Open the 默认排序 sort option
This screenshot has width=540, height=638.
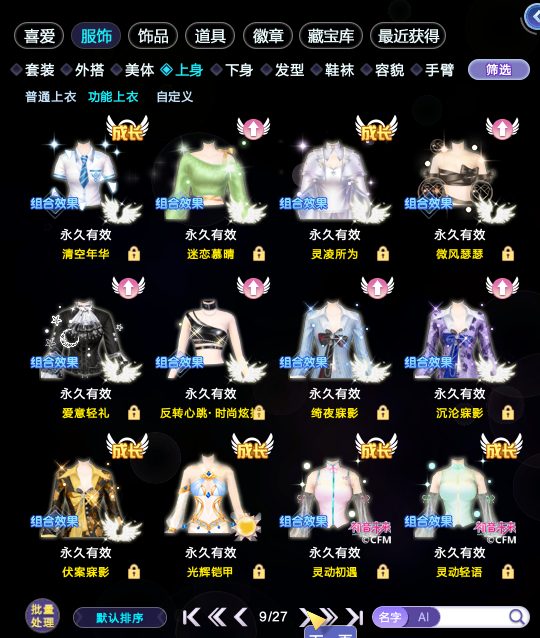tap(120, 618)
